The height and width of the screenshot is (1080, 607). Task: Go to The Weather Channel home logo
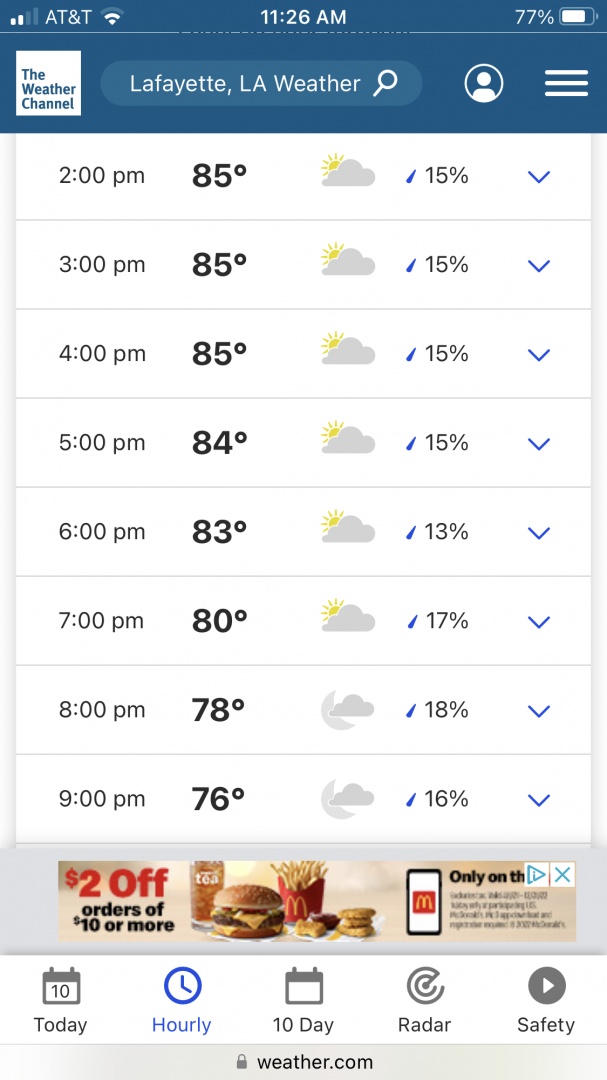tap(48, 83)
